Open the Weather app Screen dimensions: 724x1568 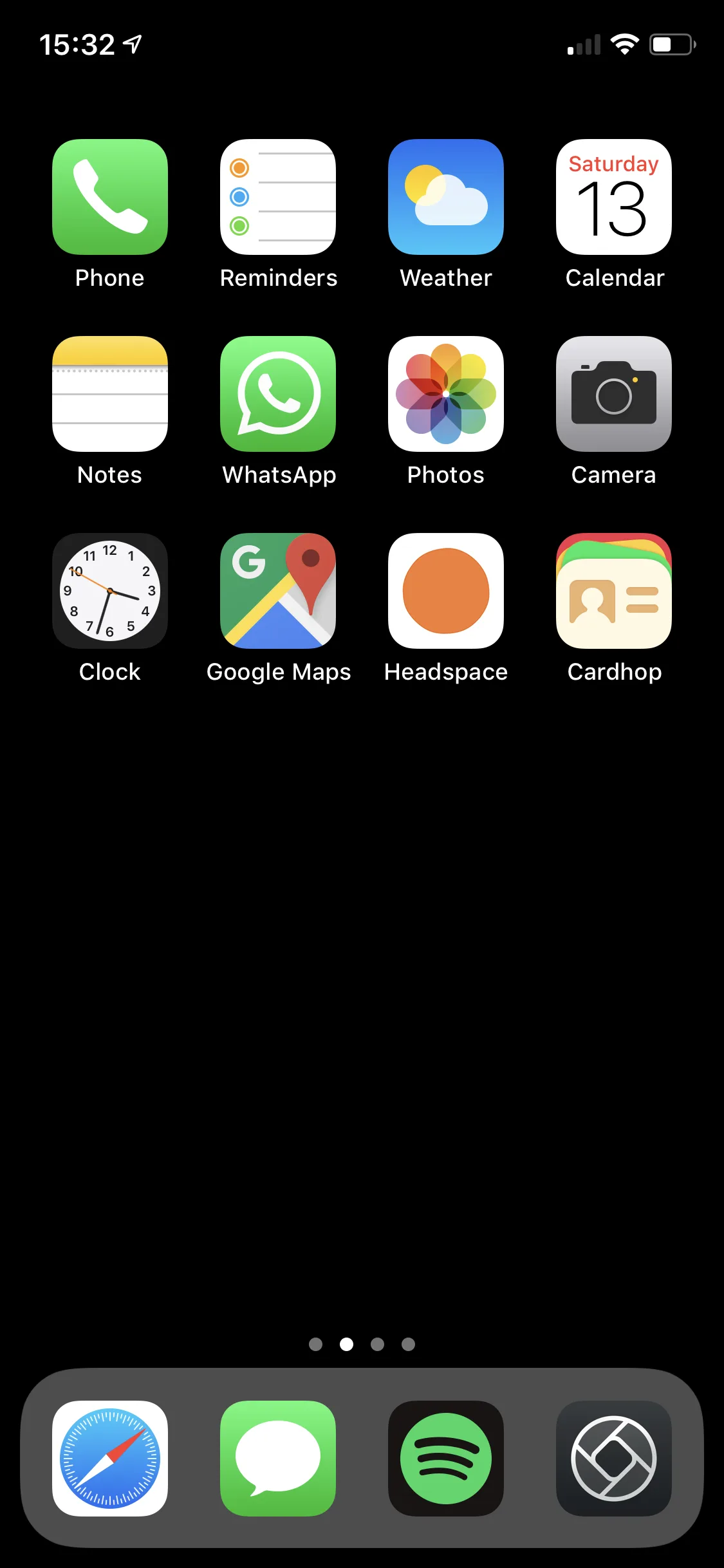pos(446,197)
